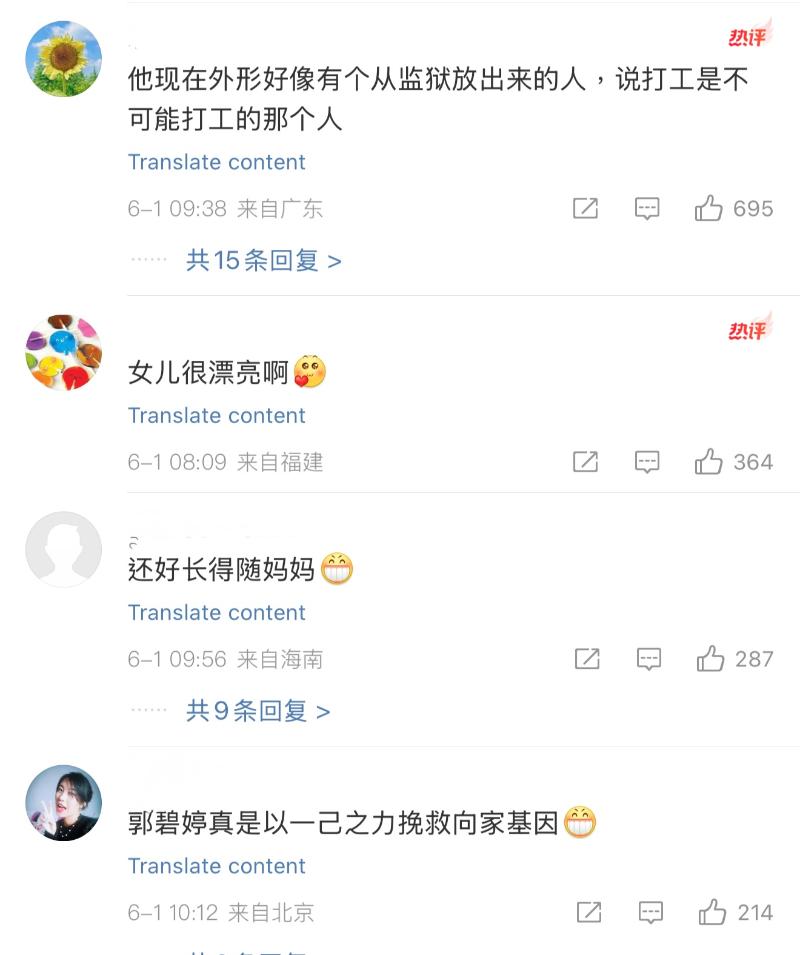Reply to the 6-1 09:38 广东 comment

coord(648,209)
